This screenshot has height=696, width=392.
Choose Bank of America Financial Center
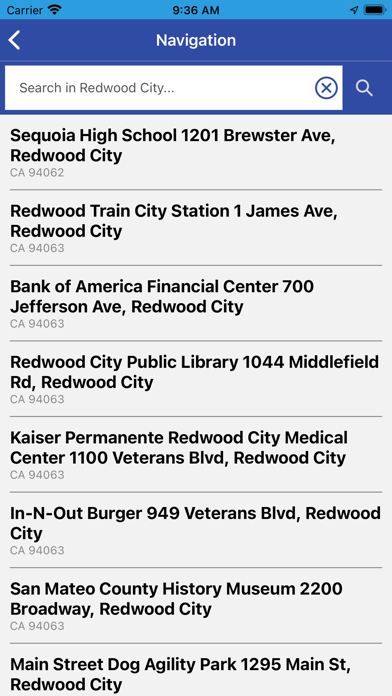(196, 303)
